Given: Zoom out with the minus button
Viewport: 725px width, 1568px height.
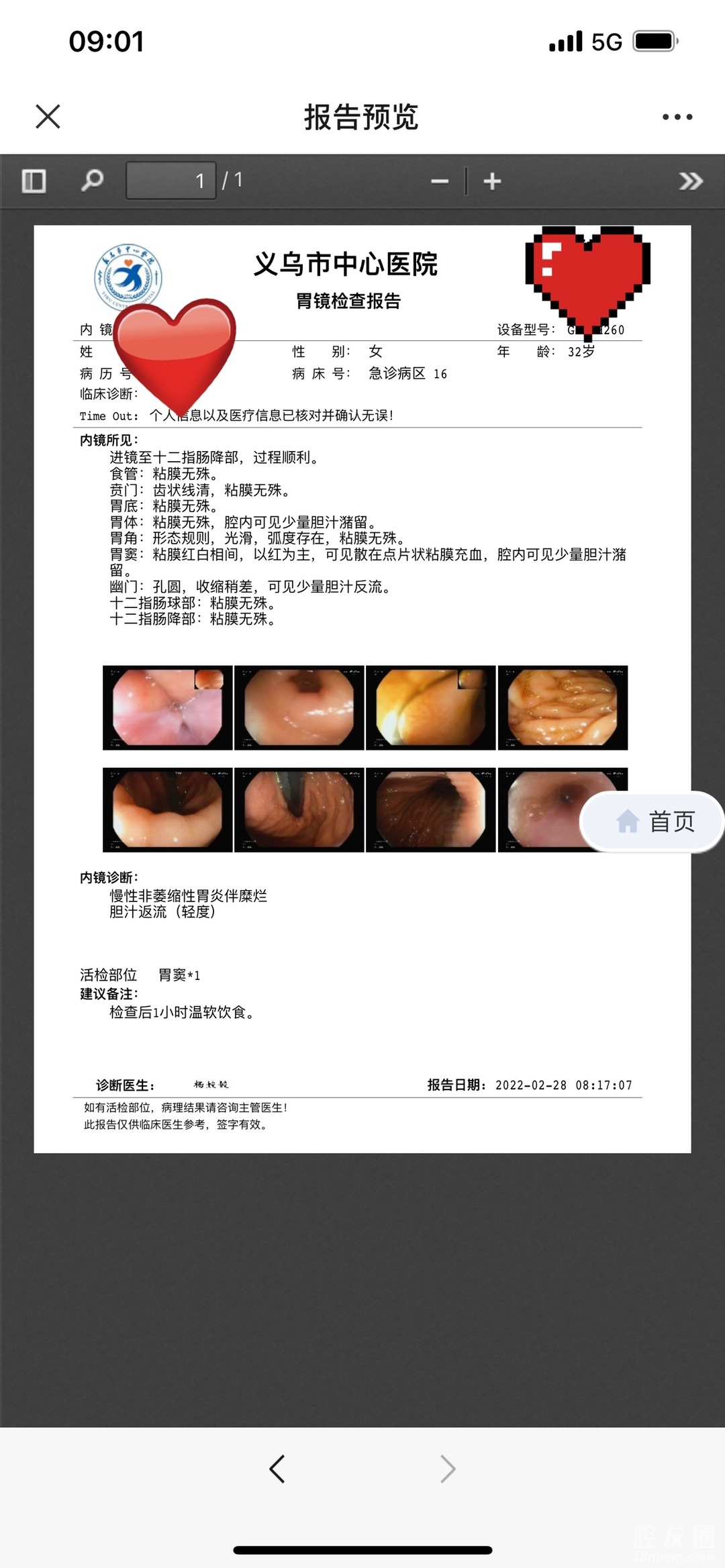Looking at the screenshot, I should click(440, 181).
